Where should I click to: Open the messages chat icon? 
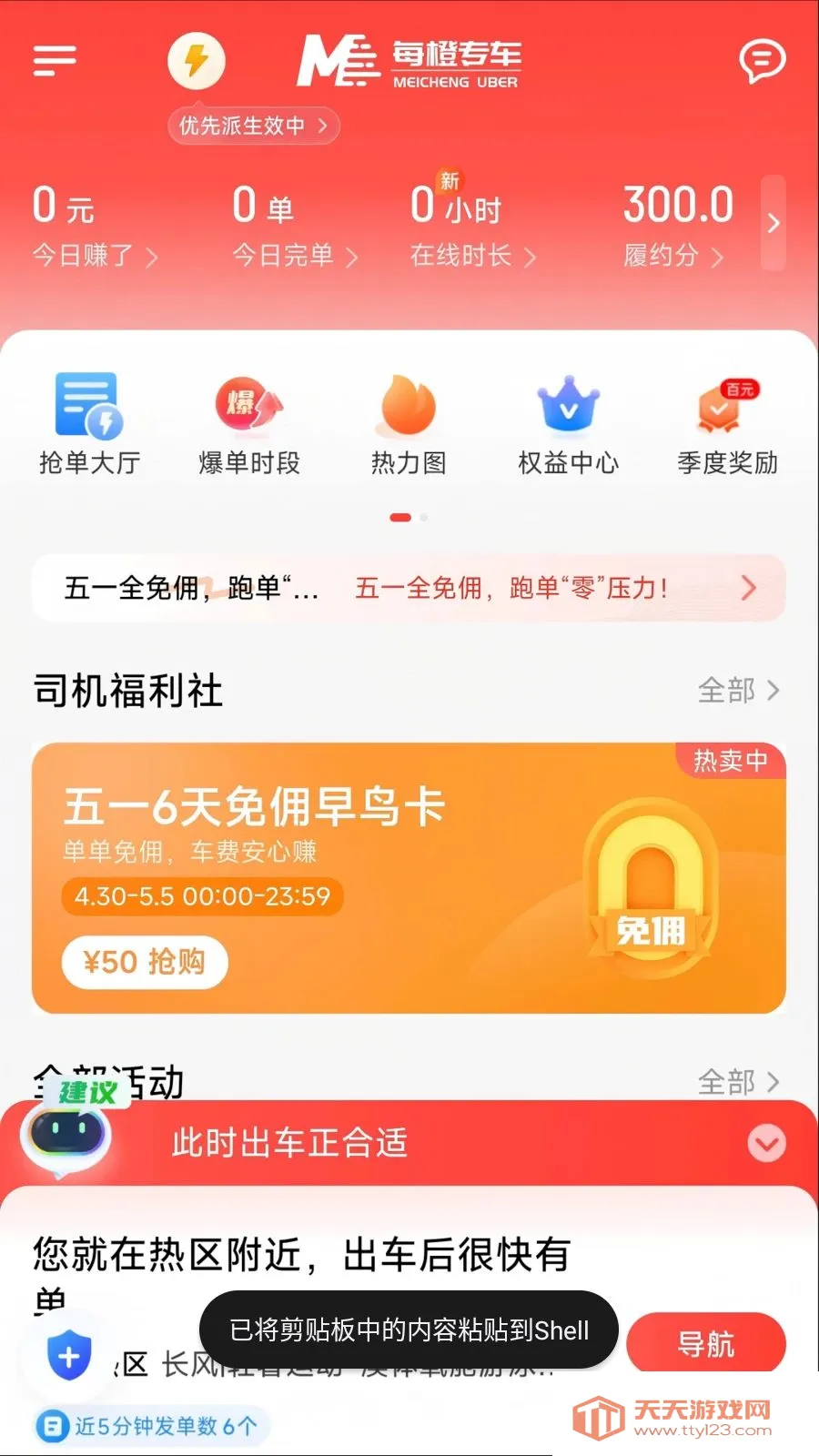(763, 62)
